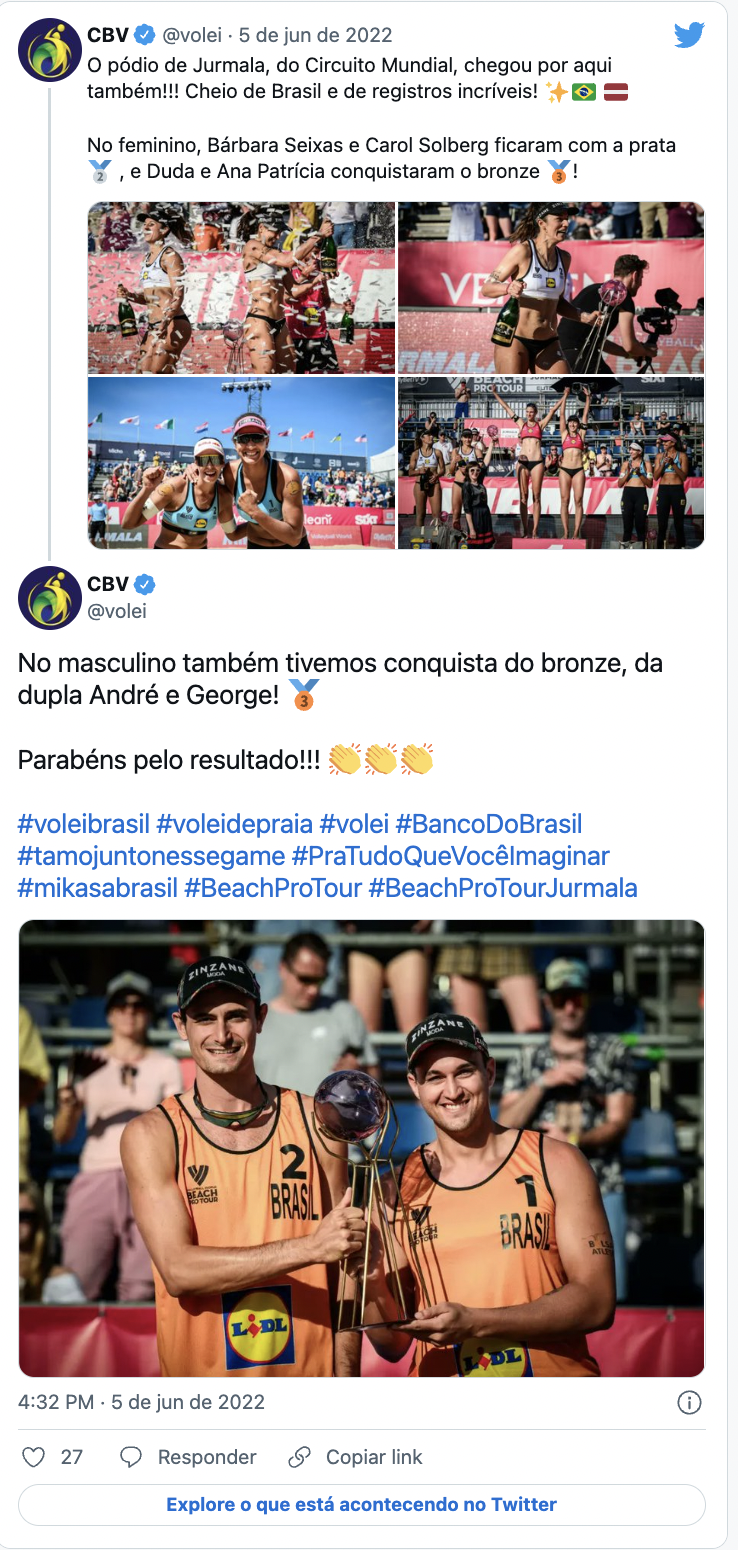Viewport: 738px width, 1550px height.
Task: Tap Explore o que está acontecendo no Twitter
Action: point(361,1504)
